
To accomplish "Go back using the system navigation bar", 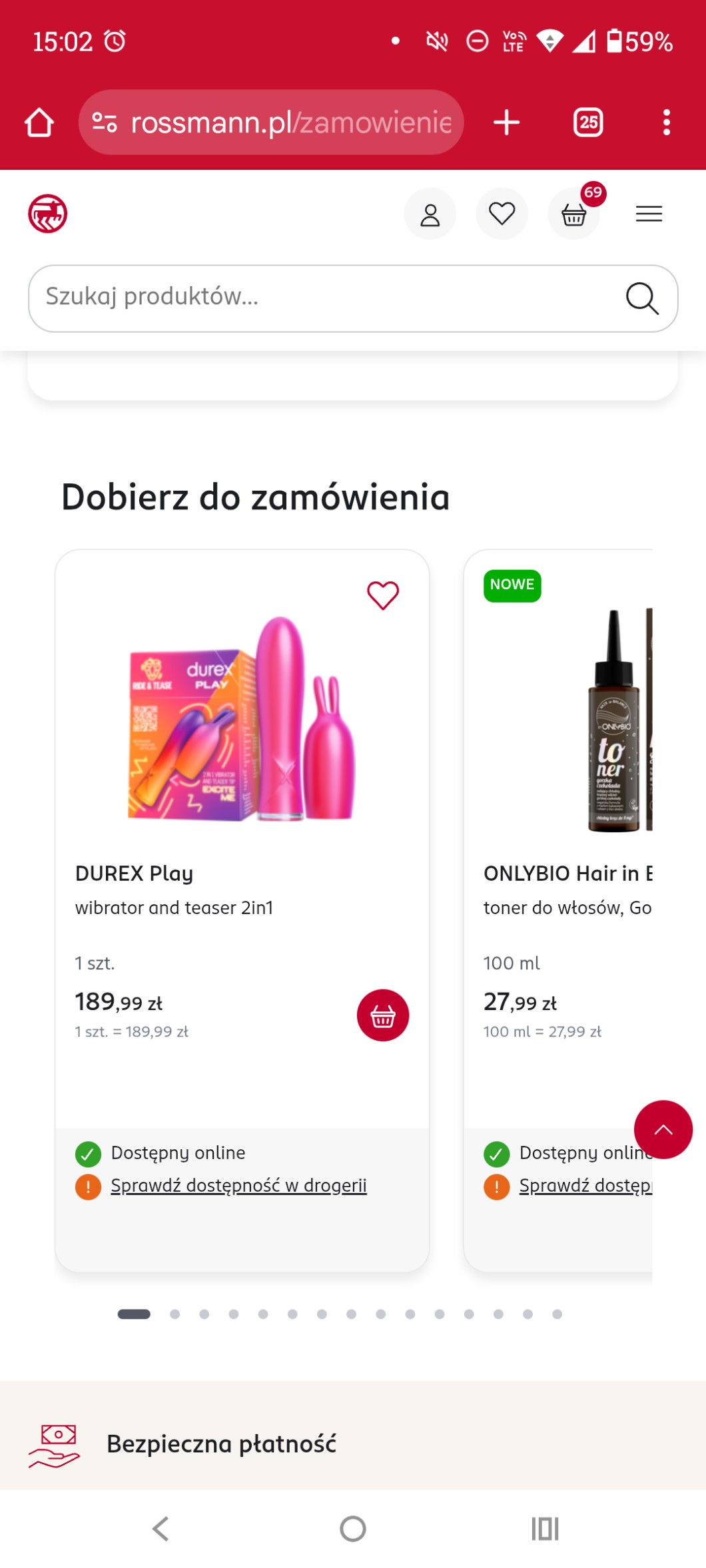I will click(x=161, y=1529).
